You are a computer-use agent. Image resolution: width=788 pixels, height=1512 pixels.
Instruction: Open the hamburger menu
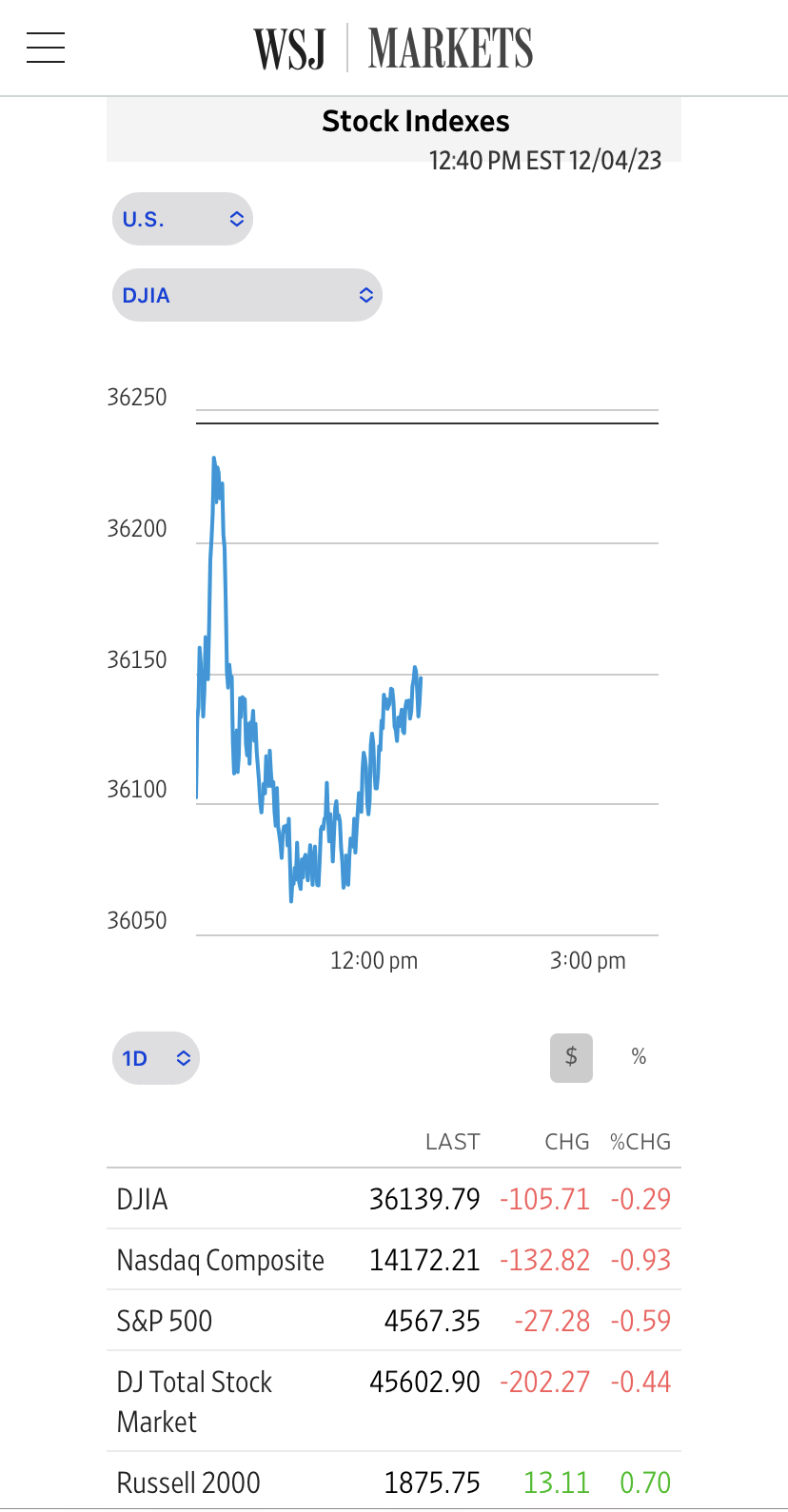point(46,48)
